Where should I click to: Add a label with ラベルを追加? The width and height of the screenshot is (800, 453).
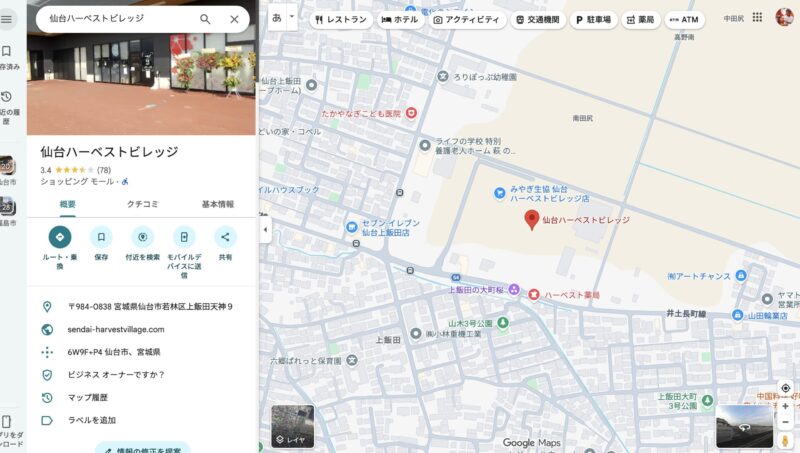point(92,420)
